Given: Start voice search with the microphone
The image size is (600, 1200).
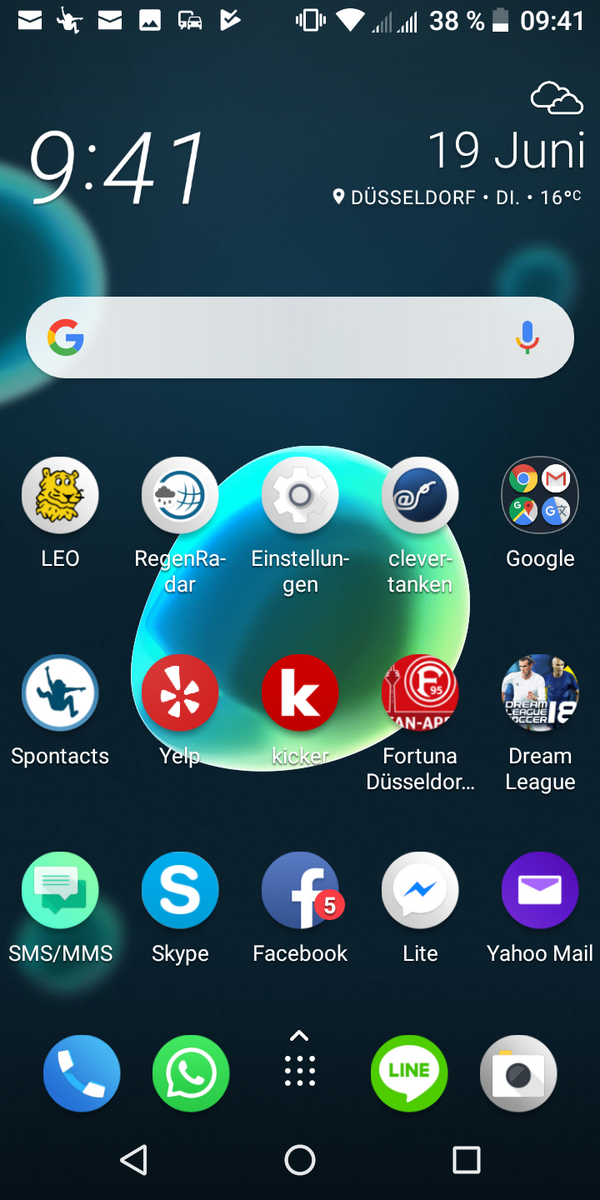Looking at the screenshot, I should click(527, 338).
